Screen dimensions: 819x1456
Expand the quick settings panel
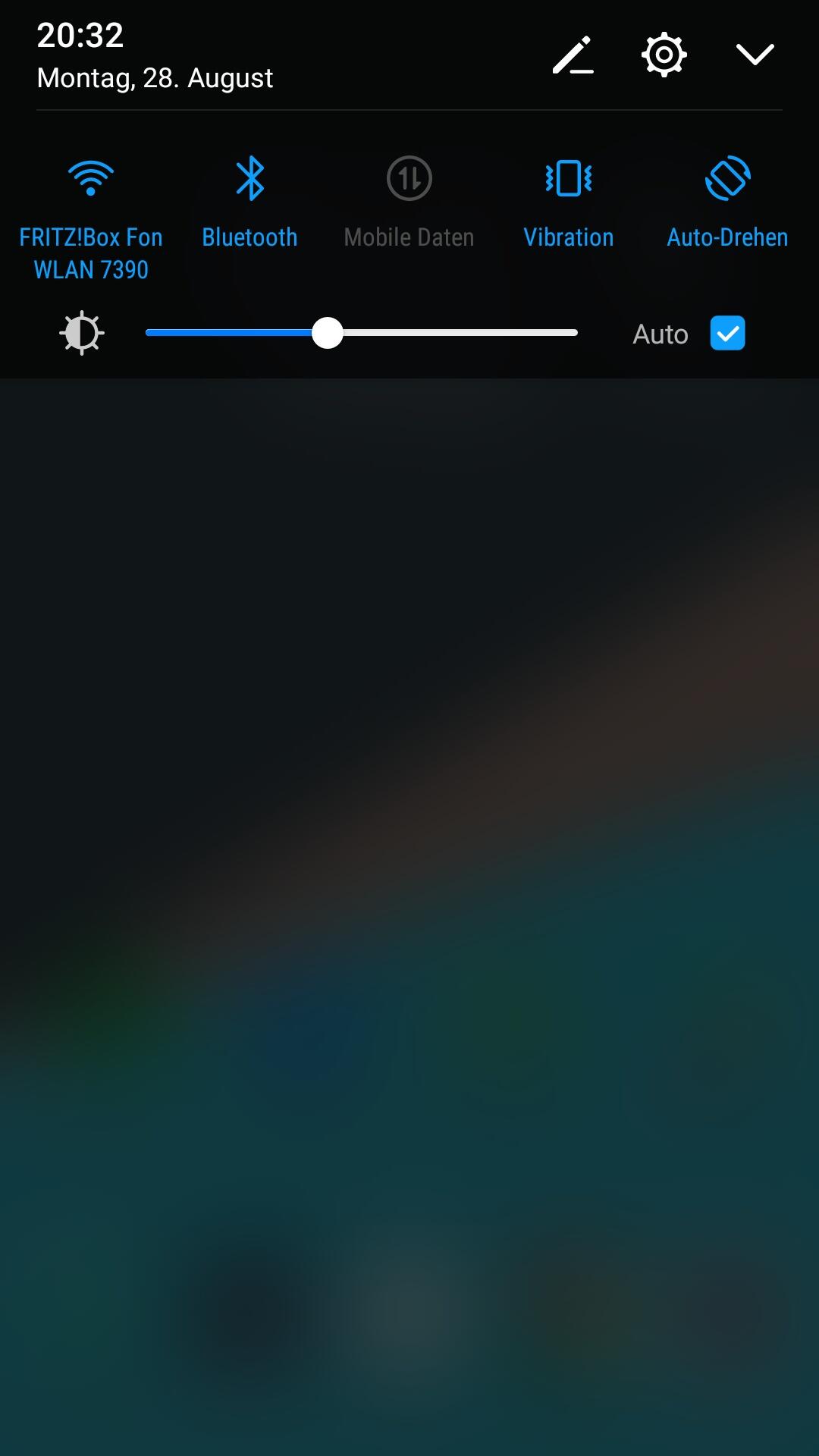tap(755, 55)
